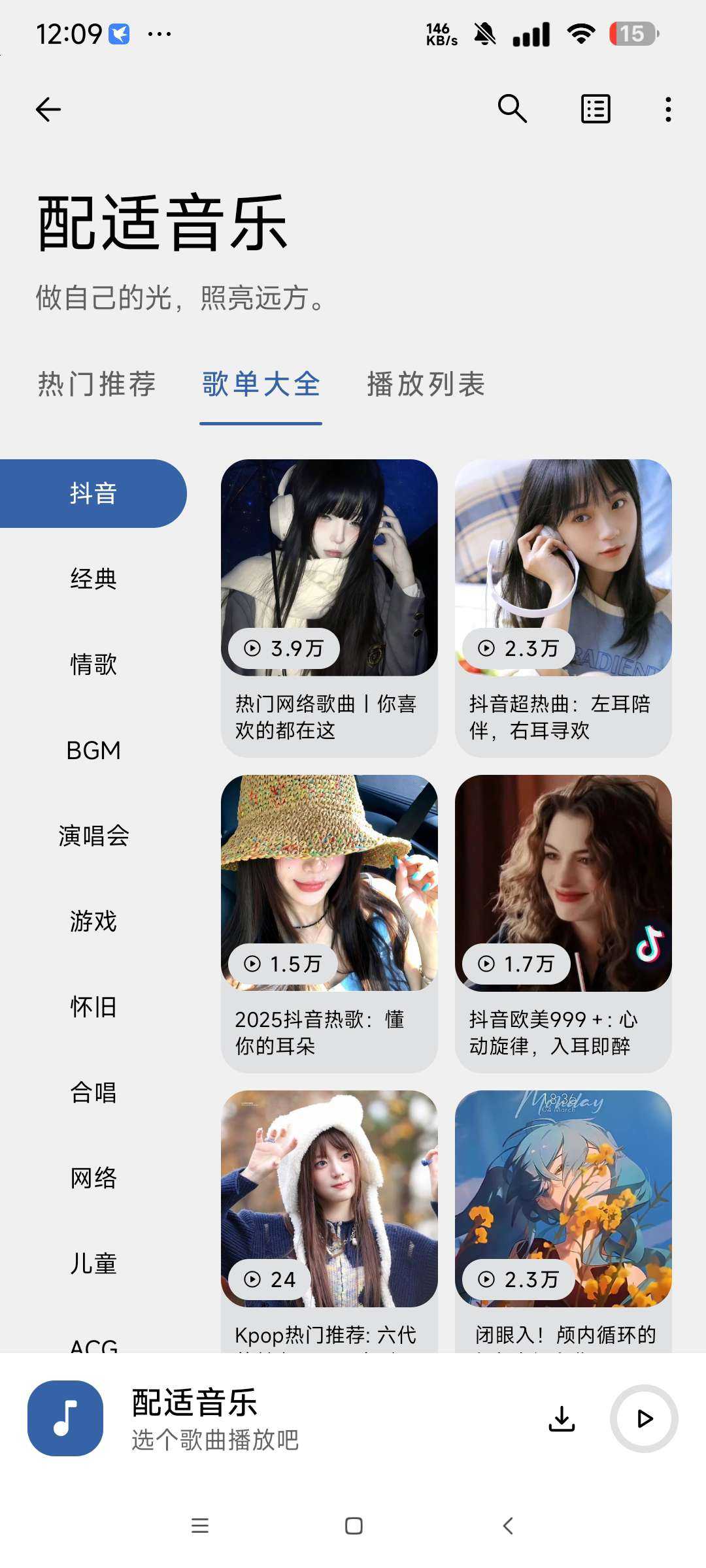Screen dimensions: 706x1568
Task: Select the 游戏 category
Action: (x=93, y=921)
